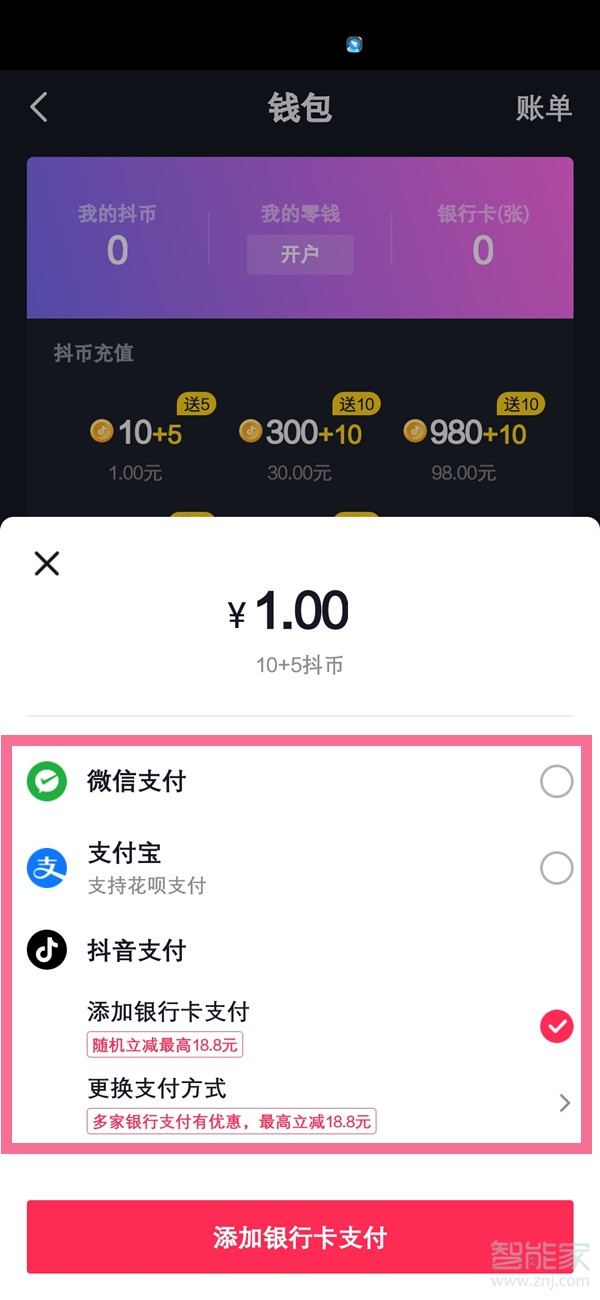Viewport: 600px width, 1300px height.
Task: Close the payment sheet
Action: pyautogui.click(x=47, y=564)
